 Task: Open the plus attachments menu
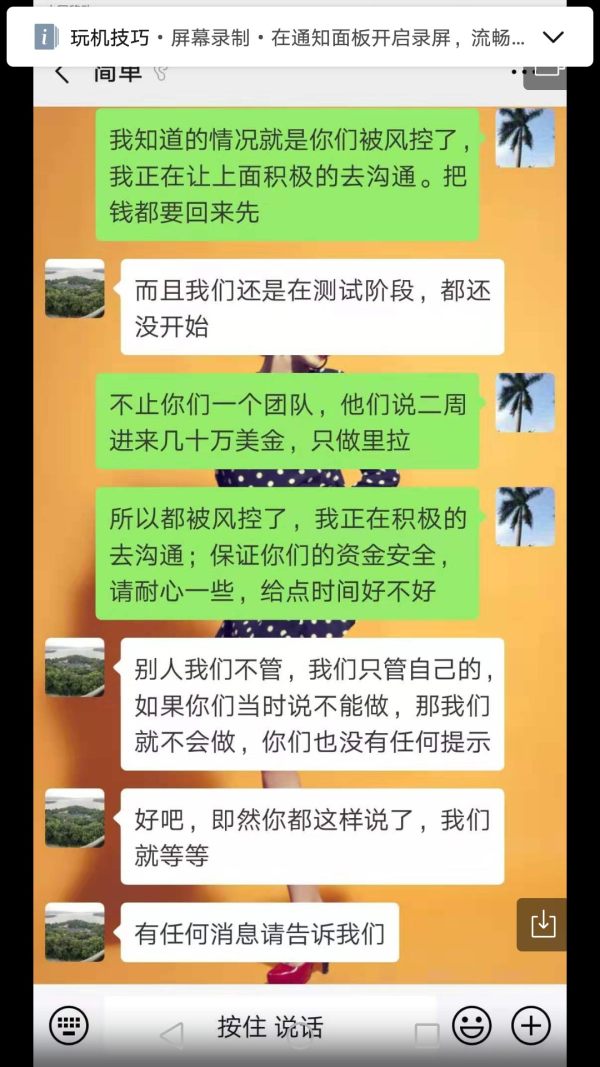(531, 1025)
